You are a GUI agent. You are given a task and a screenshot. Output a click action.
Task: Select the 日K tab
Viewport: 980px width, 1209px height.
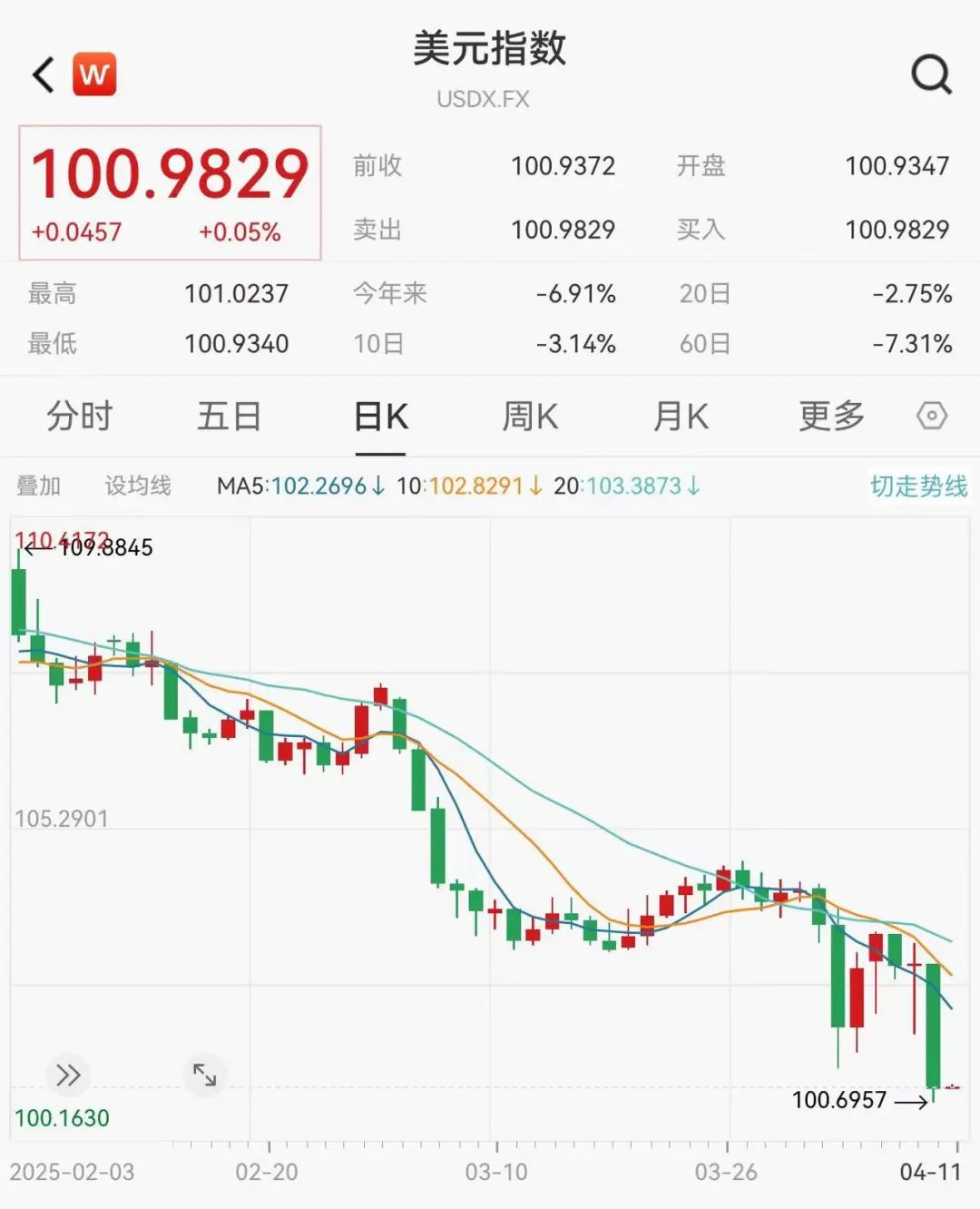coord(380,417)
